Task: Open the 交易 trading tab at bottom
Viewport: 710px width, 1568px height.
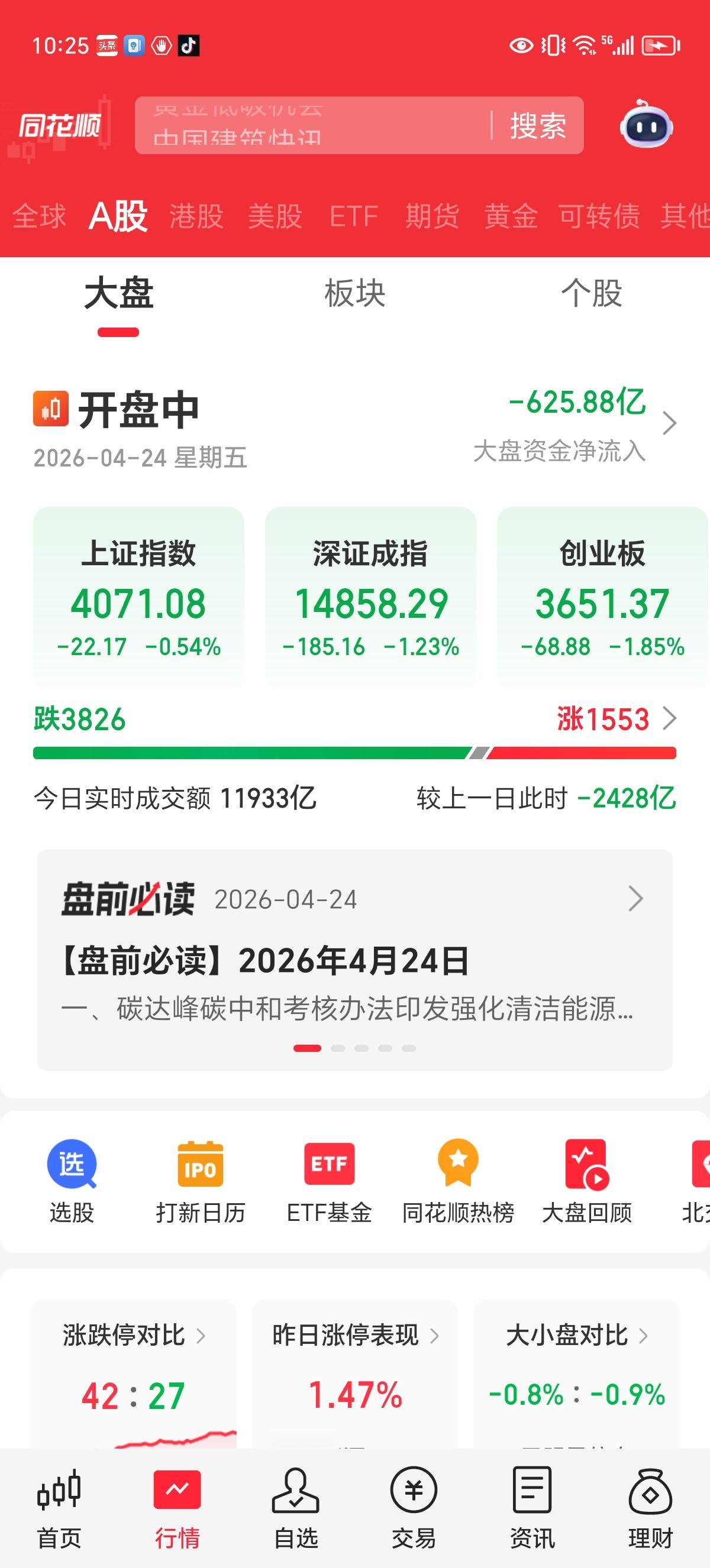Action: (414, 1515)
